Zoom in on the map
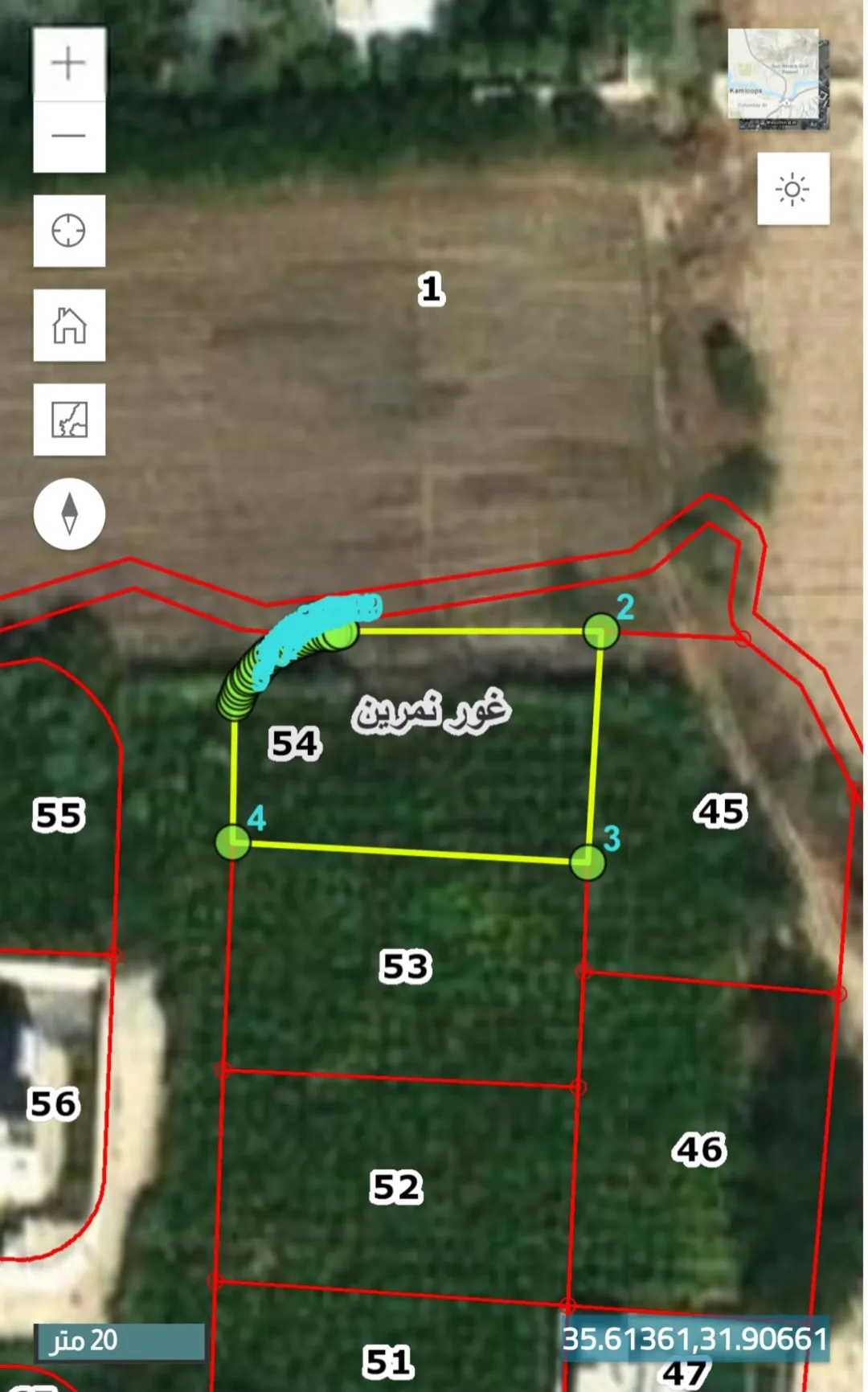The height and width of the screenshot is (1392, 868). [x=69, y=63]
